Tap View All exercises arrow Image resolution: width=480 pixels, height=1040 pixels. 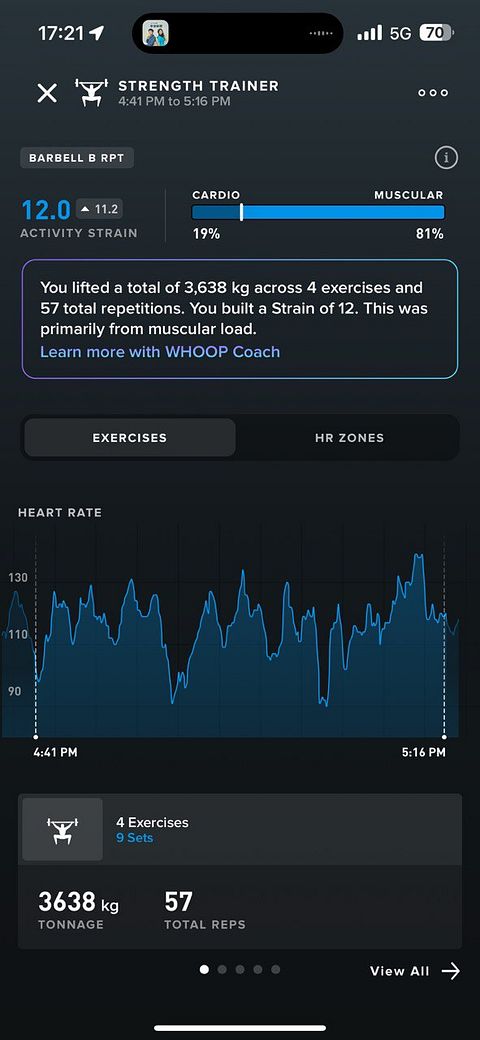click(x=415, y=971)
